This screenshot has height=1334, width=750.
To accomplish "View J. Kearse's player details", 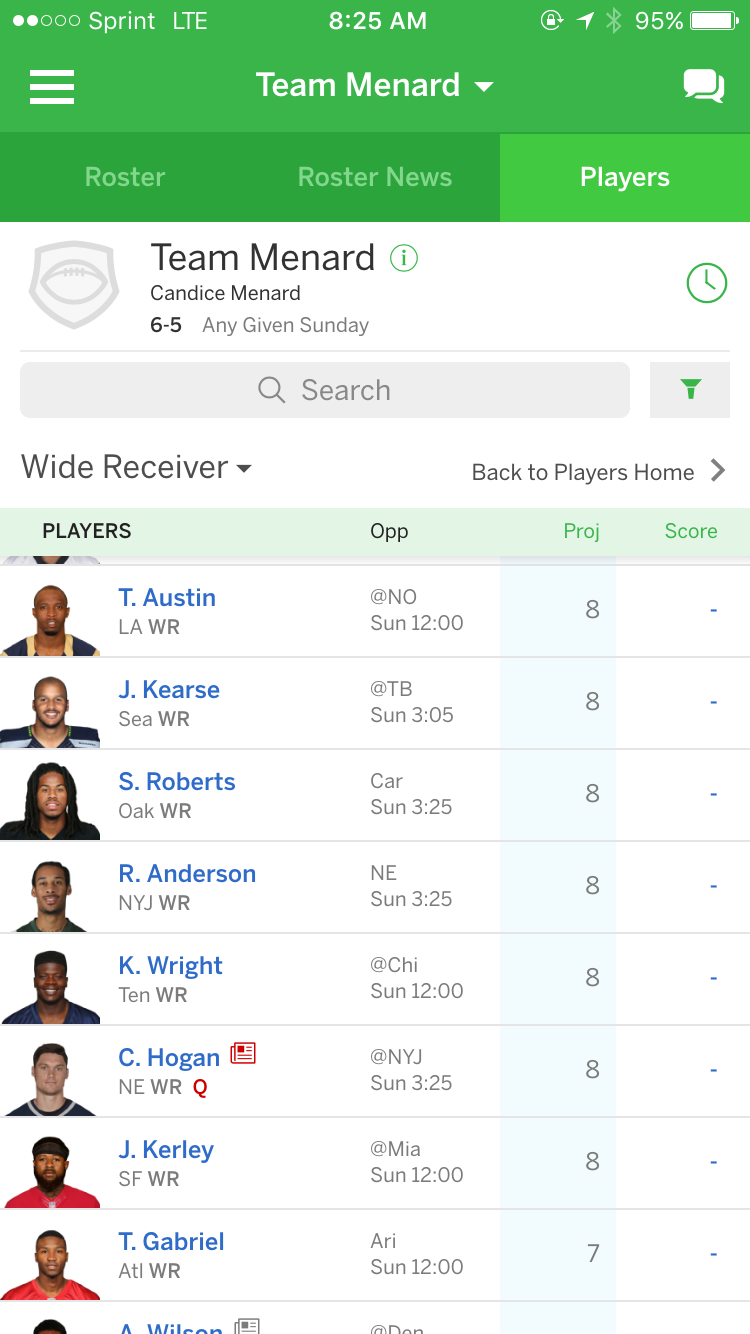I will tap(169, 689).
